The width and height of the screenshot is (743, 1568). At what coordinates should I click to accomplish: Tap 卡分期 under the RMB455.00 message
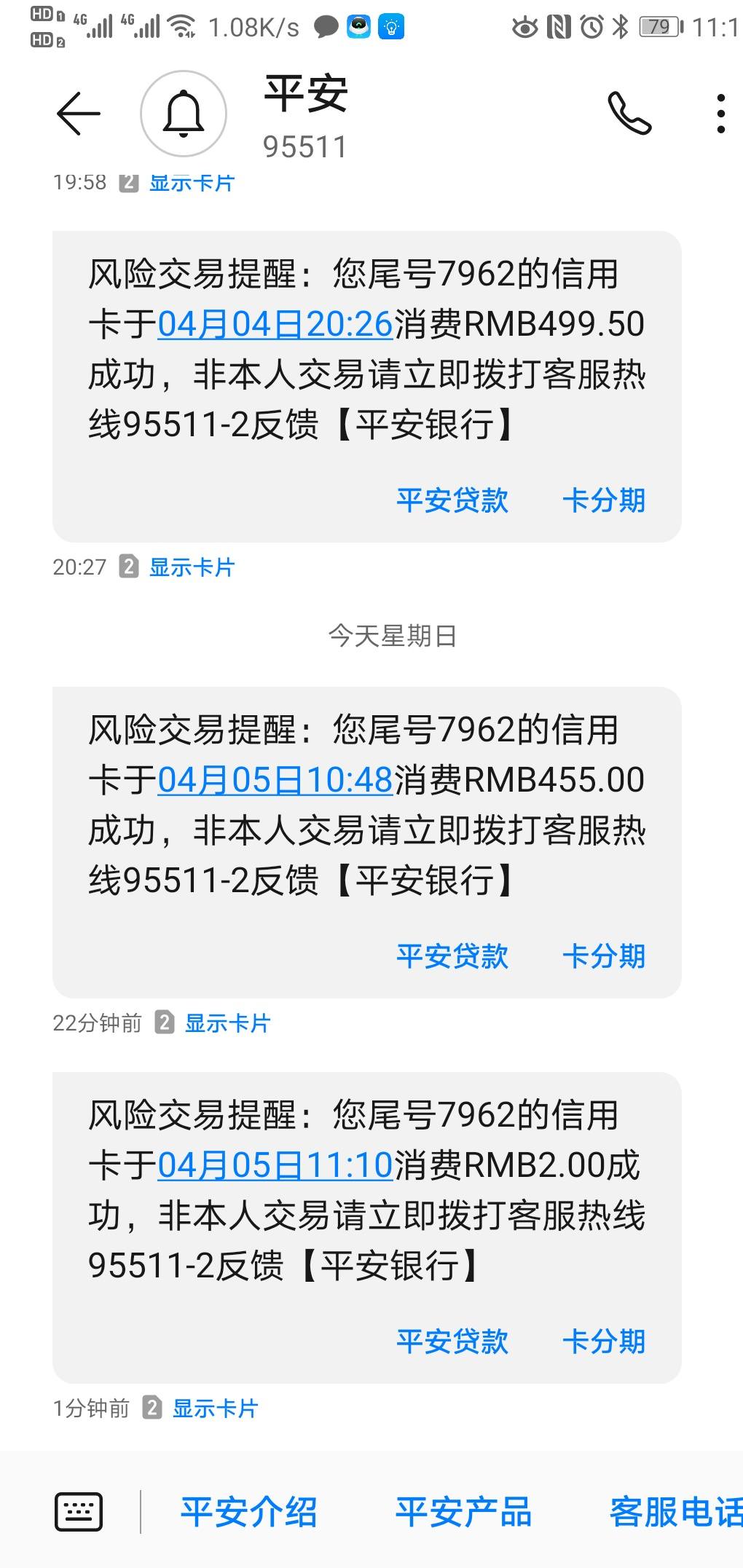pos(604,956)
